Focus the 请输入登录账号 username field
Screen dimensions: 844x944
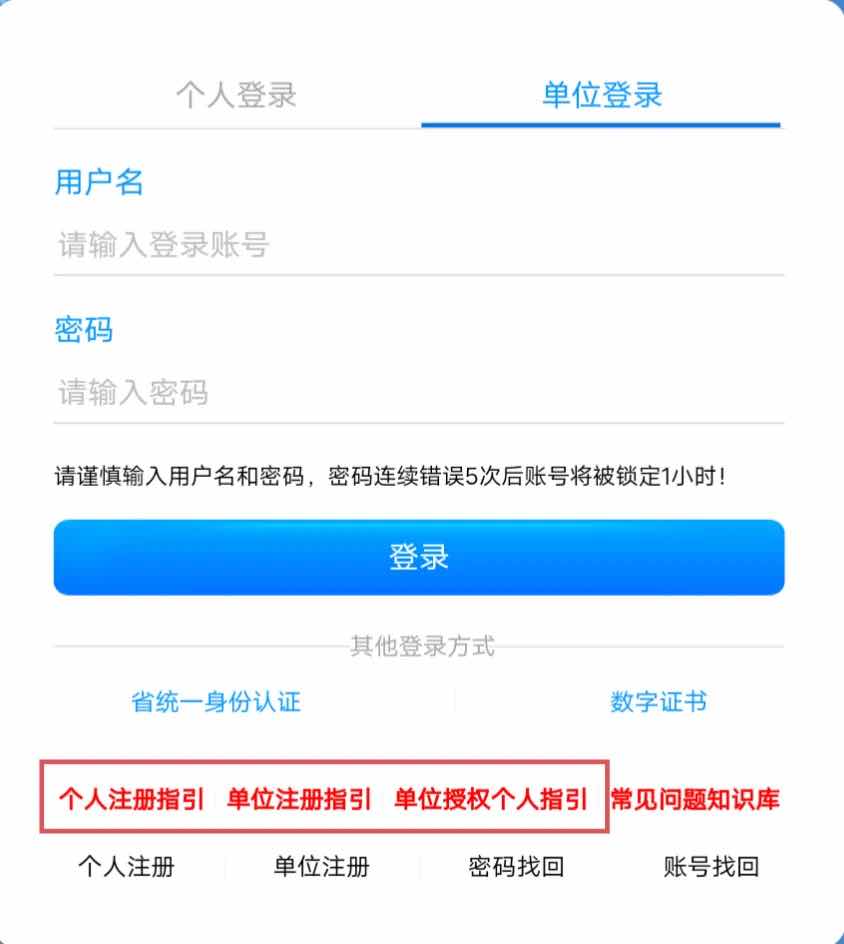pyautogui.click(x=418, y=245)
